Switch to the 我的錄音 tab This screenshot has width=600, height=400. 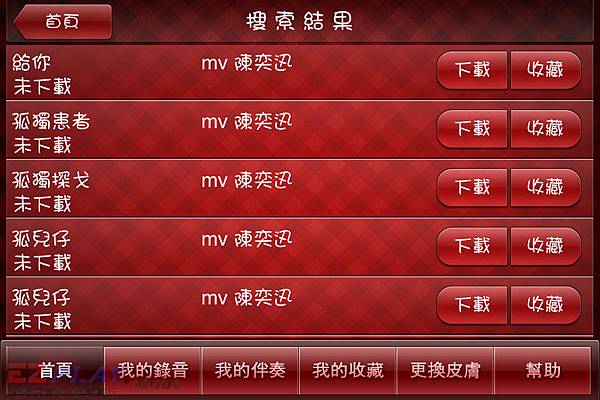pos(152,370)
